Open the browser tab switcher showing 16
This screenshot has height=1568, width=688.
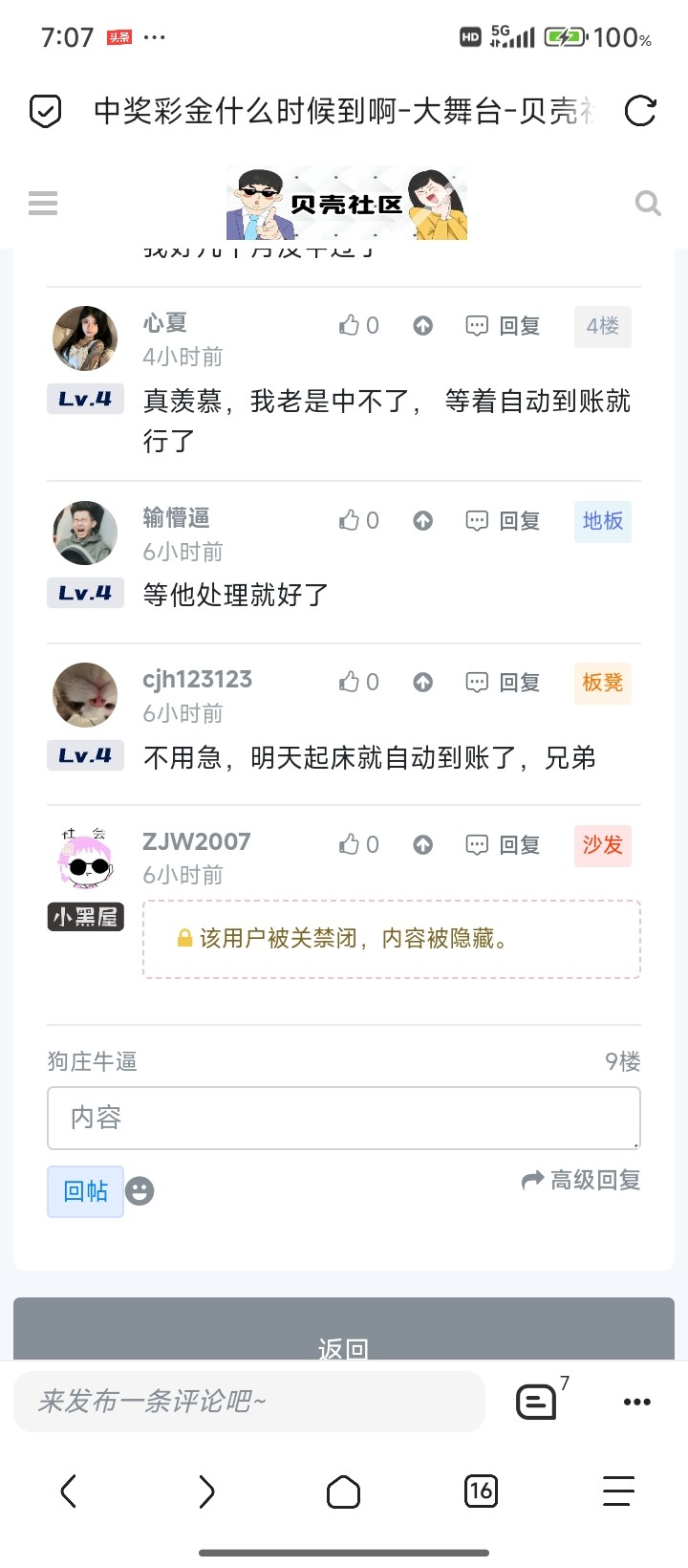pos(481,1491)
